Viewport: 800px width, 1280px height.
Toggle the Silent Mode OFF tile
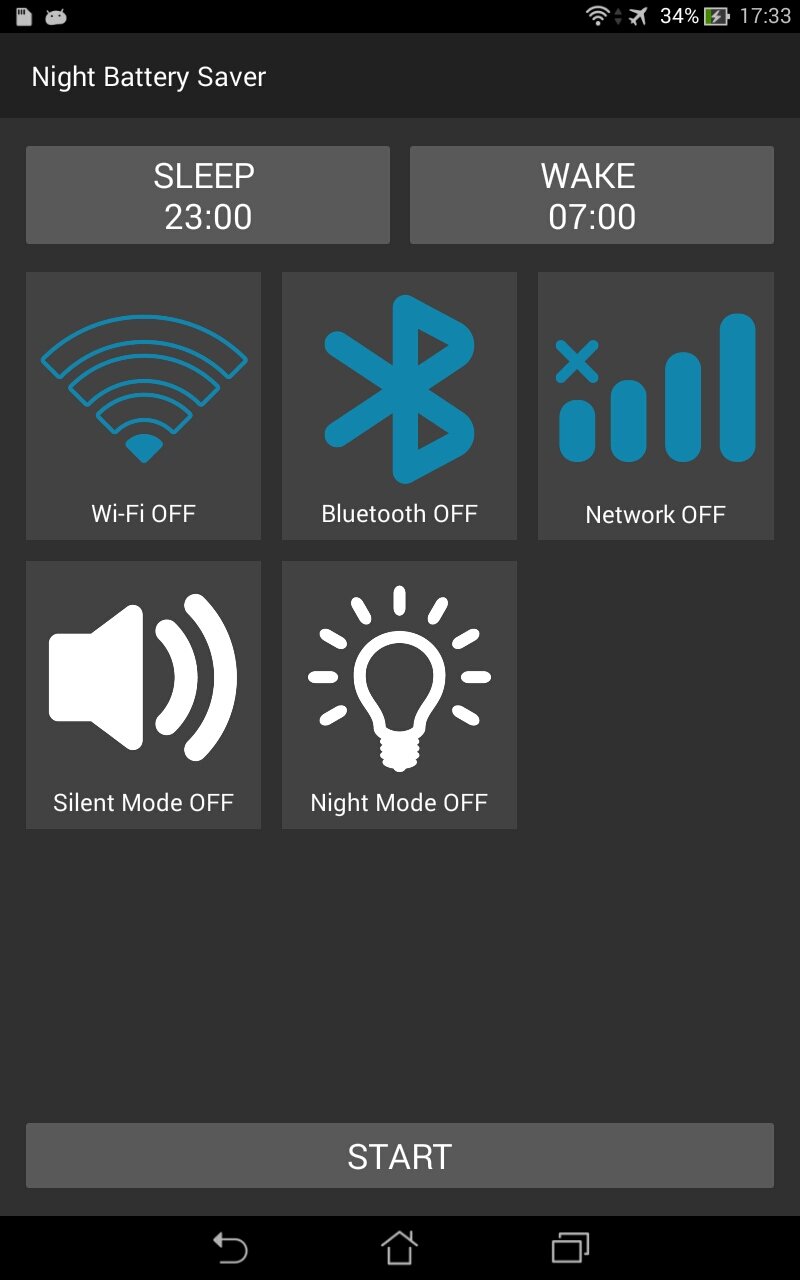click(x=143, y=695)
